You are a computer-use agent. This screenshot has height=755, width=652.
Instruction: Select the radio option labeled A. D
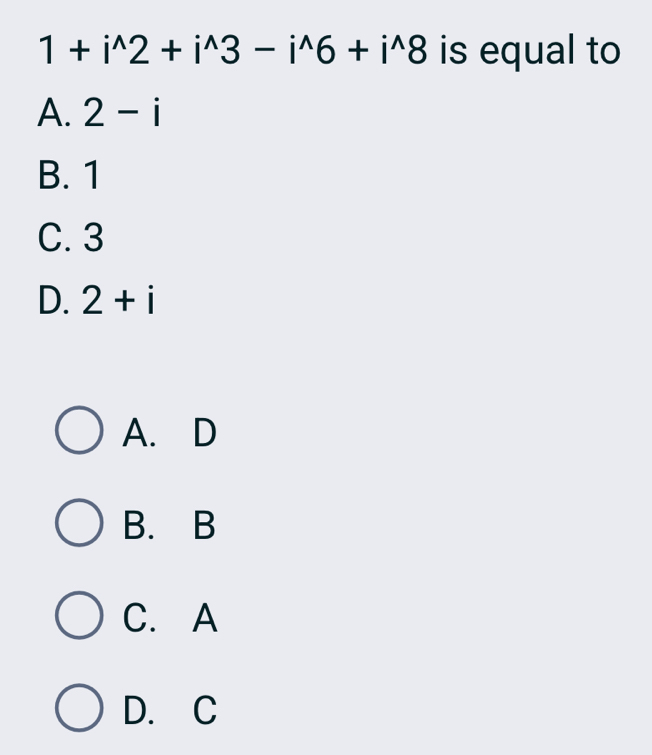click(x=79, y=432)
